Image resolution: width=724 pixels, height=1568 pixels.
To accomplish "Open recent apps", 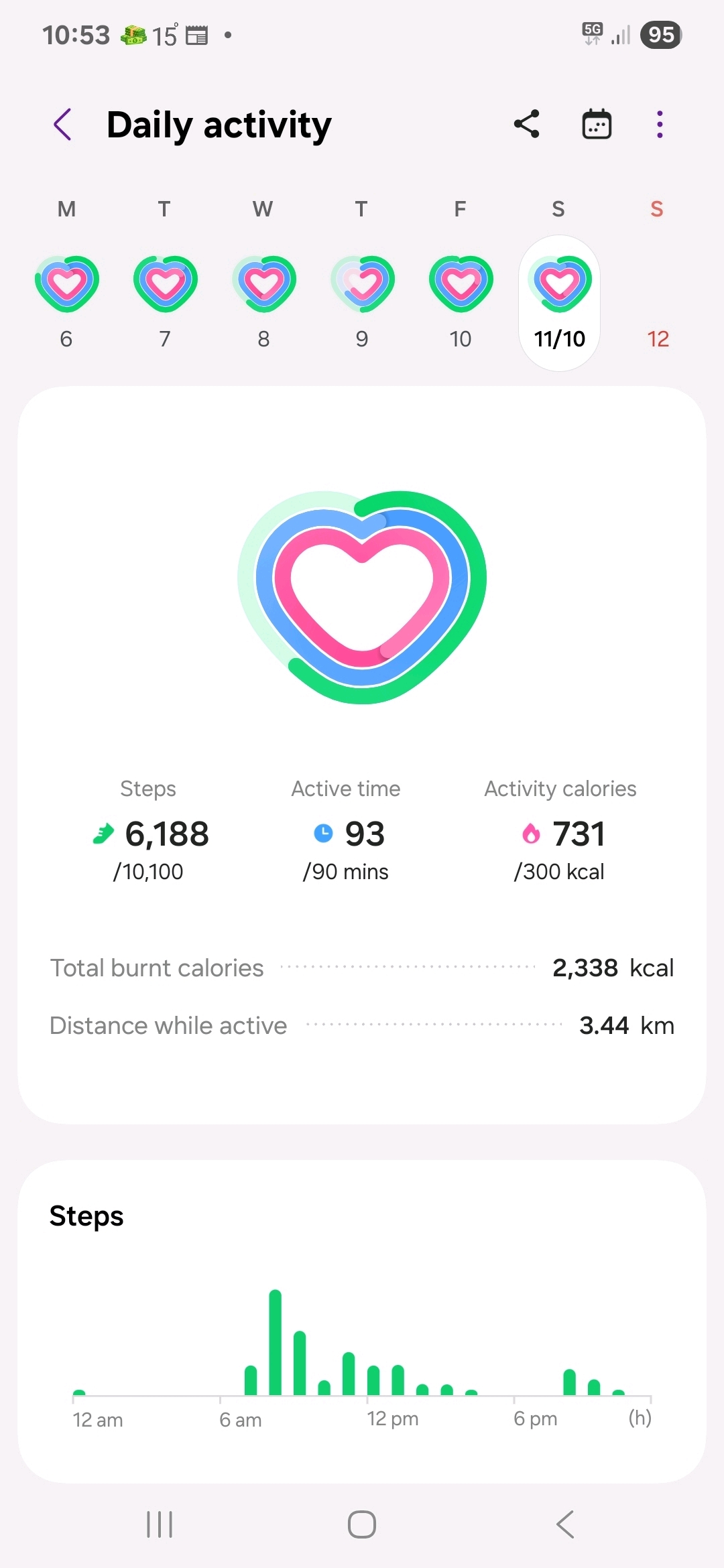I will point(160,1524).
